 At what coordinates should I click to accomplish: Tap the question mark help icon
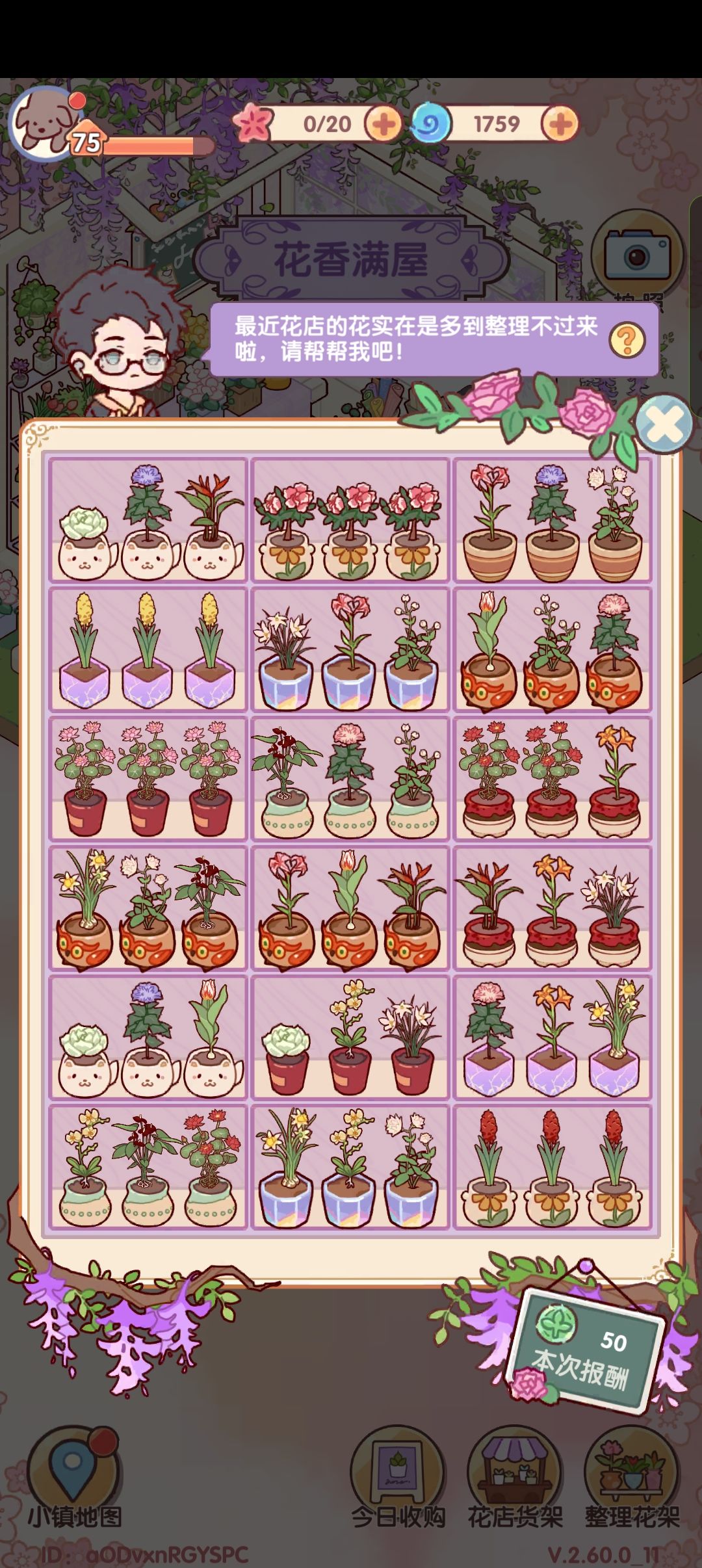point(627,339)
